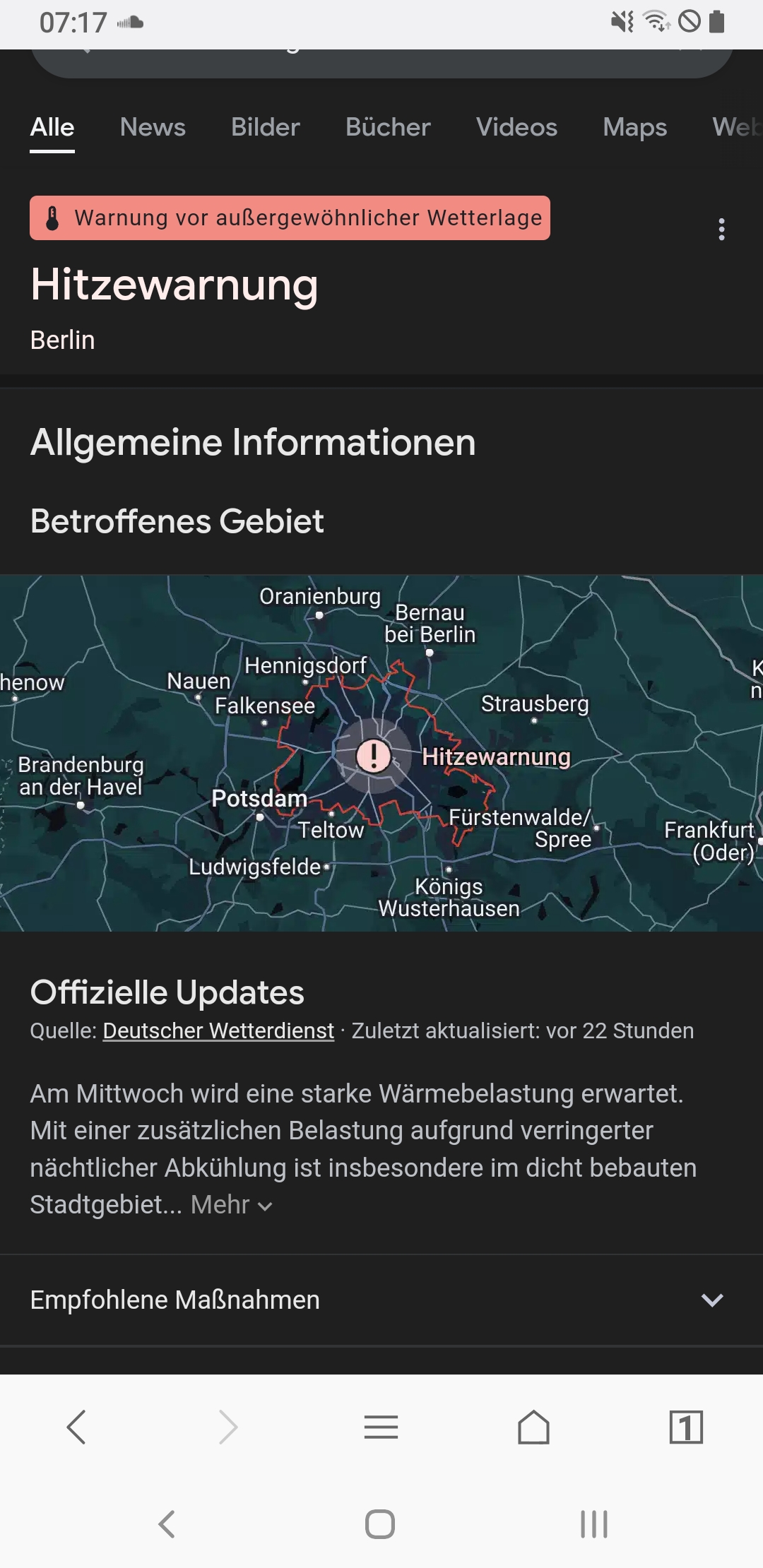Open the three-dot menu beside Hitzewarnung
This screenshot has height=1568, width=763.
(x=721, y=229)
